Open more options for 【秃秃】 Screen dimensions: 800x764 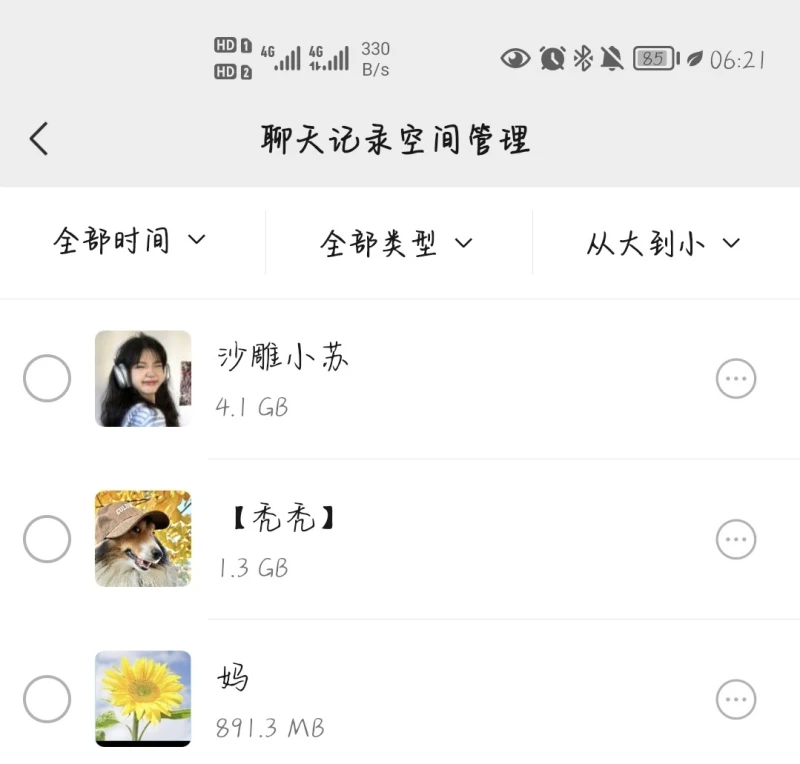tap(736, 540)
